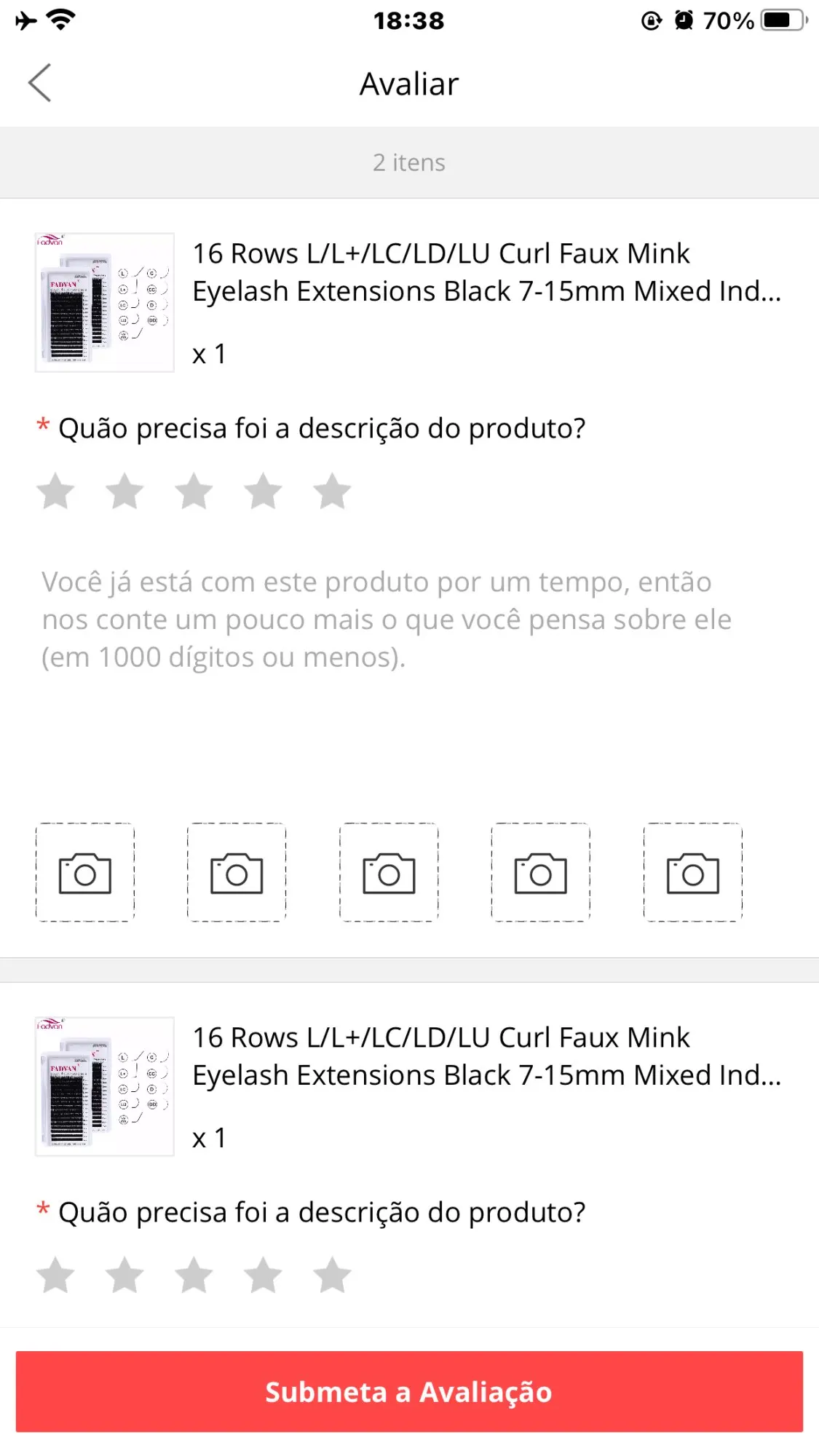The width and height of the screenshot is (819, 1456).
Task: Give the first product one star
Action: pyautogui.click(x=56, y=491)
